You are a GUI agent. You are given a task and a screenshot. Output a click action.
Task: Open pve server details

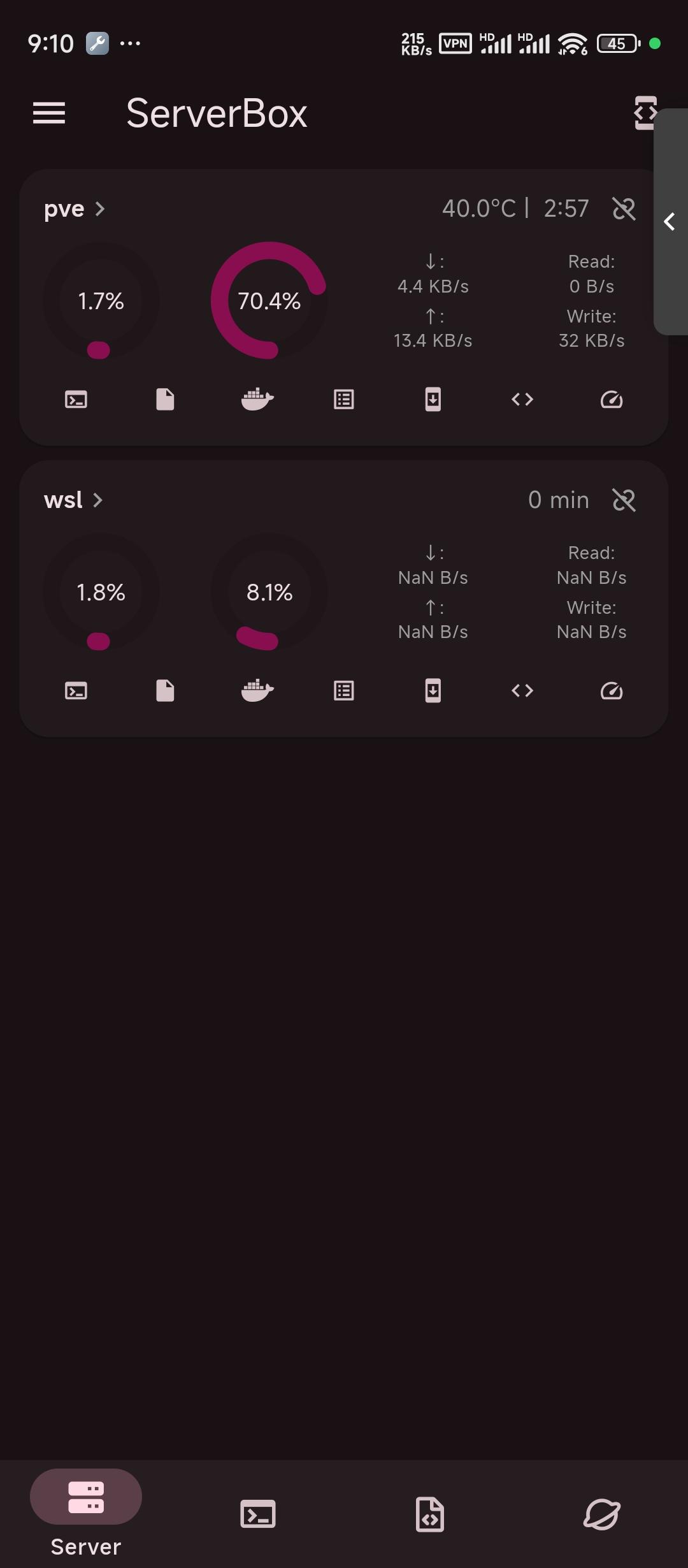coord(74,208)
